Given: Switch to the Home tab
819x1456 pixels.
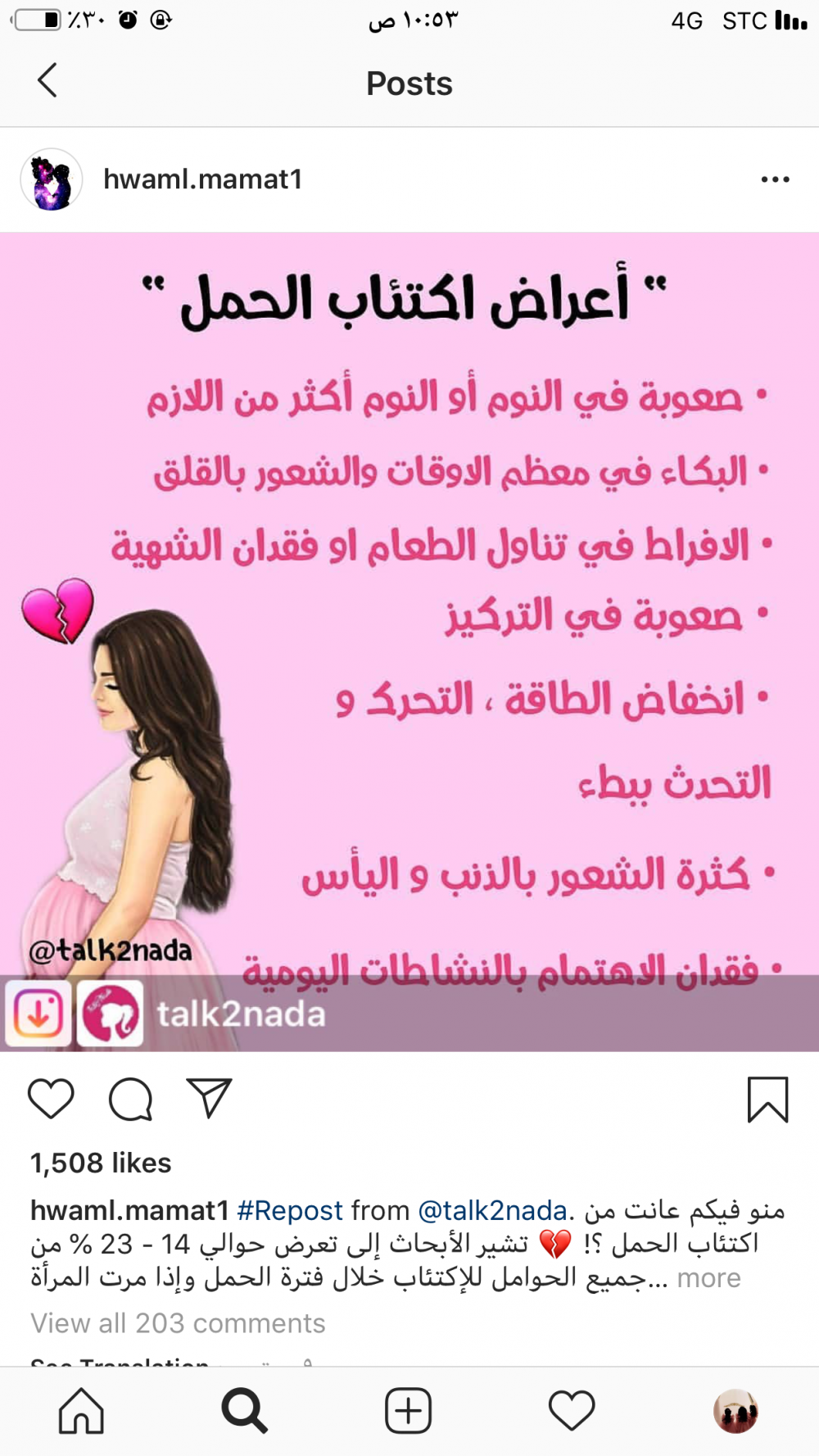Looking at the screenshot, I should click(81, 1411).
